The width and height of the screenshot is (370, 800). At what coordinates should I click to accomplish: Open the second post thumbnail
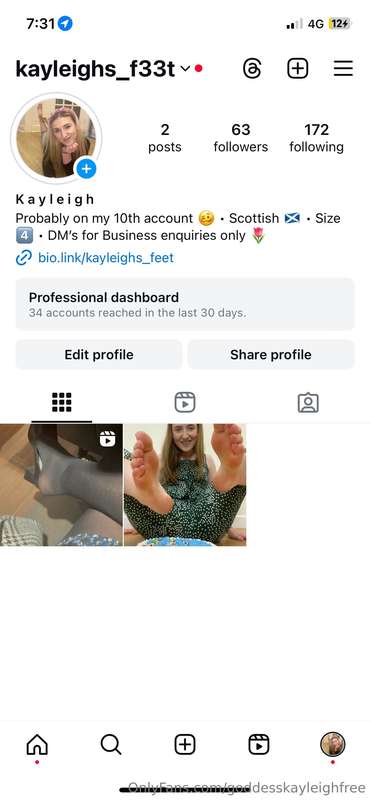tap(185, 485)
